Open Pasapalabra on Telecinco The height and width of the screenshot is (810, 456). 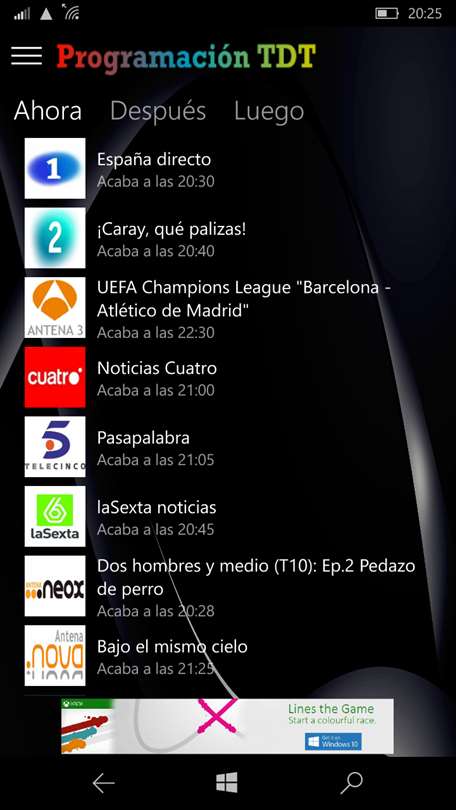tap(228, 447)
